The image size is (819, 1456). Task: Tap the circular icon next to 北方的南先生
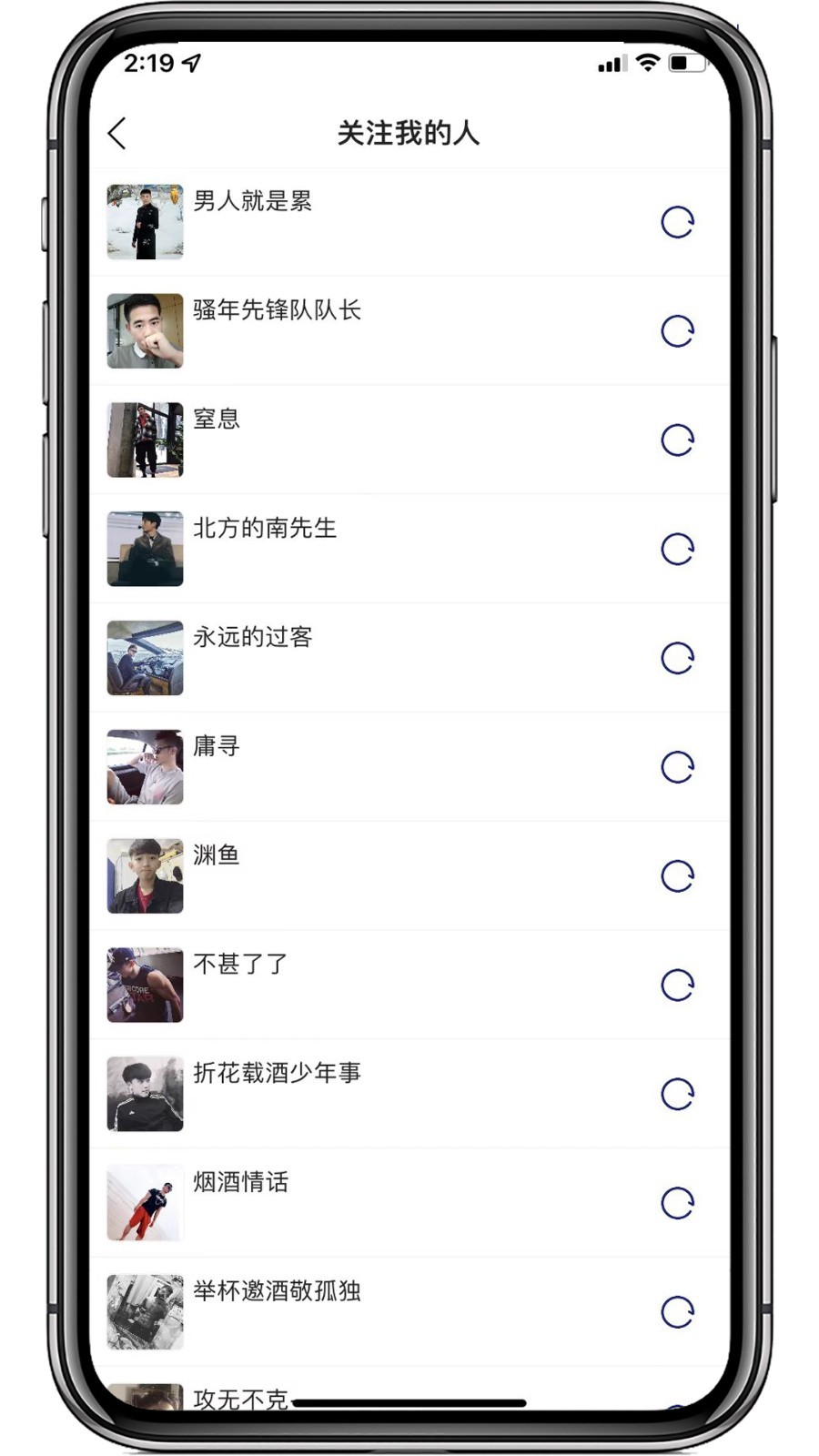point(677,549)
